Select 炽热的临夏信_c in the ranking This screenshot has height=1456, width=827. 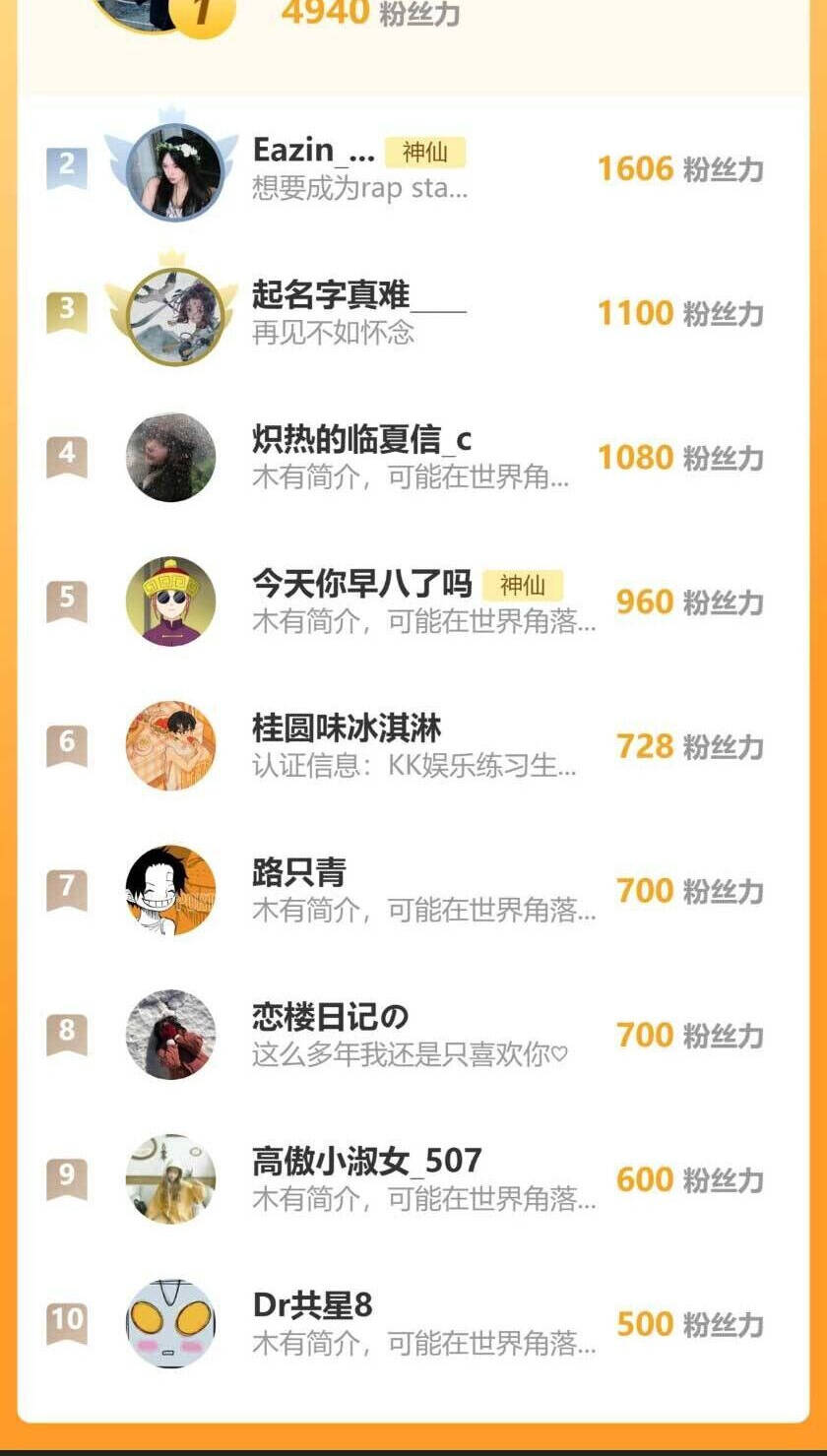413,458
